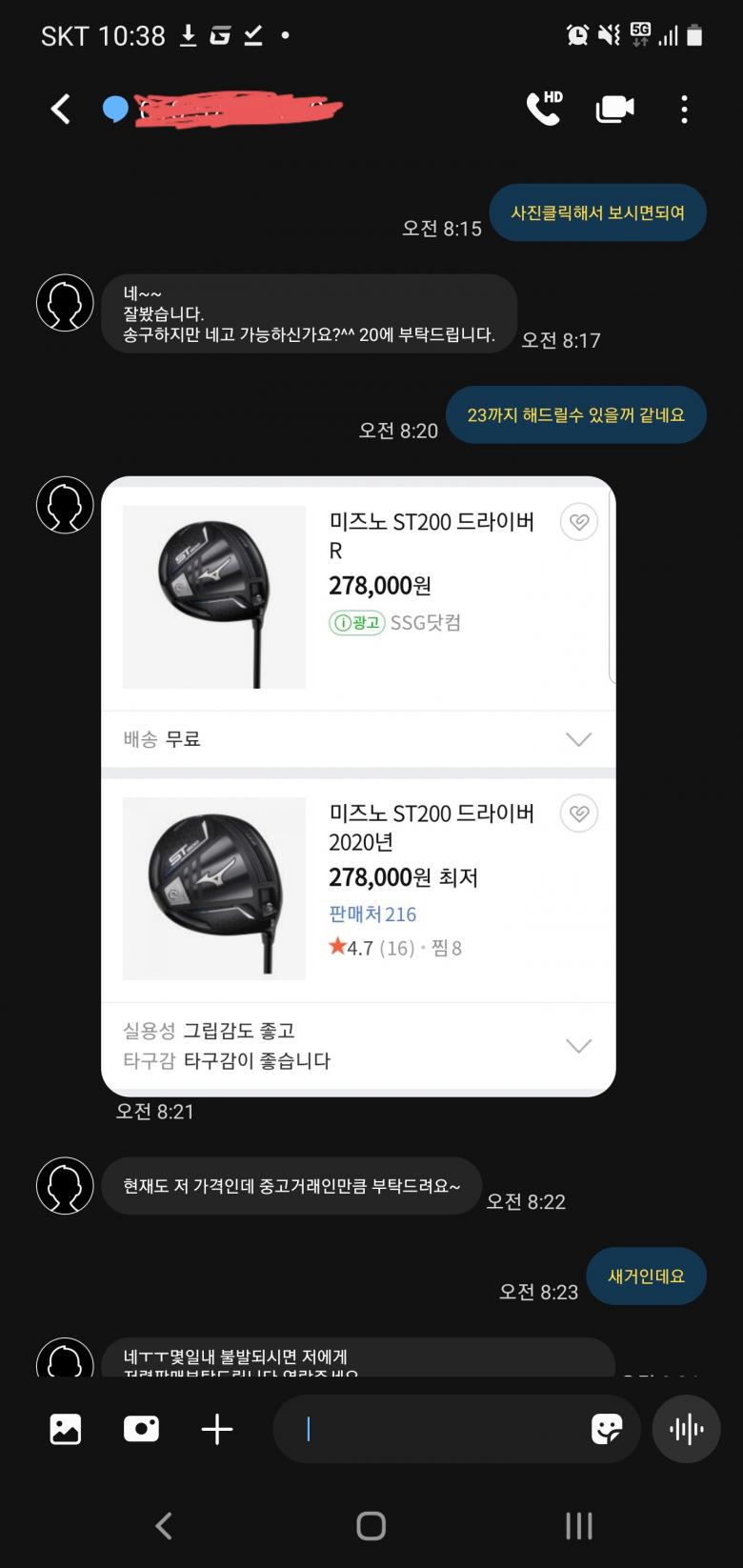This screenshot has width=743, height=1568.
Task: Go back from this conversation
Action: (x=61, y=110)
